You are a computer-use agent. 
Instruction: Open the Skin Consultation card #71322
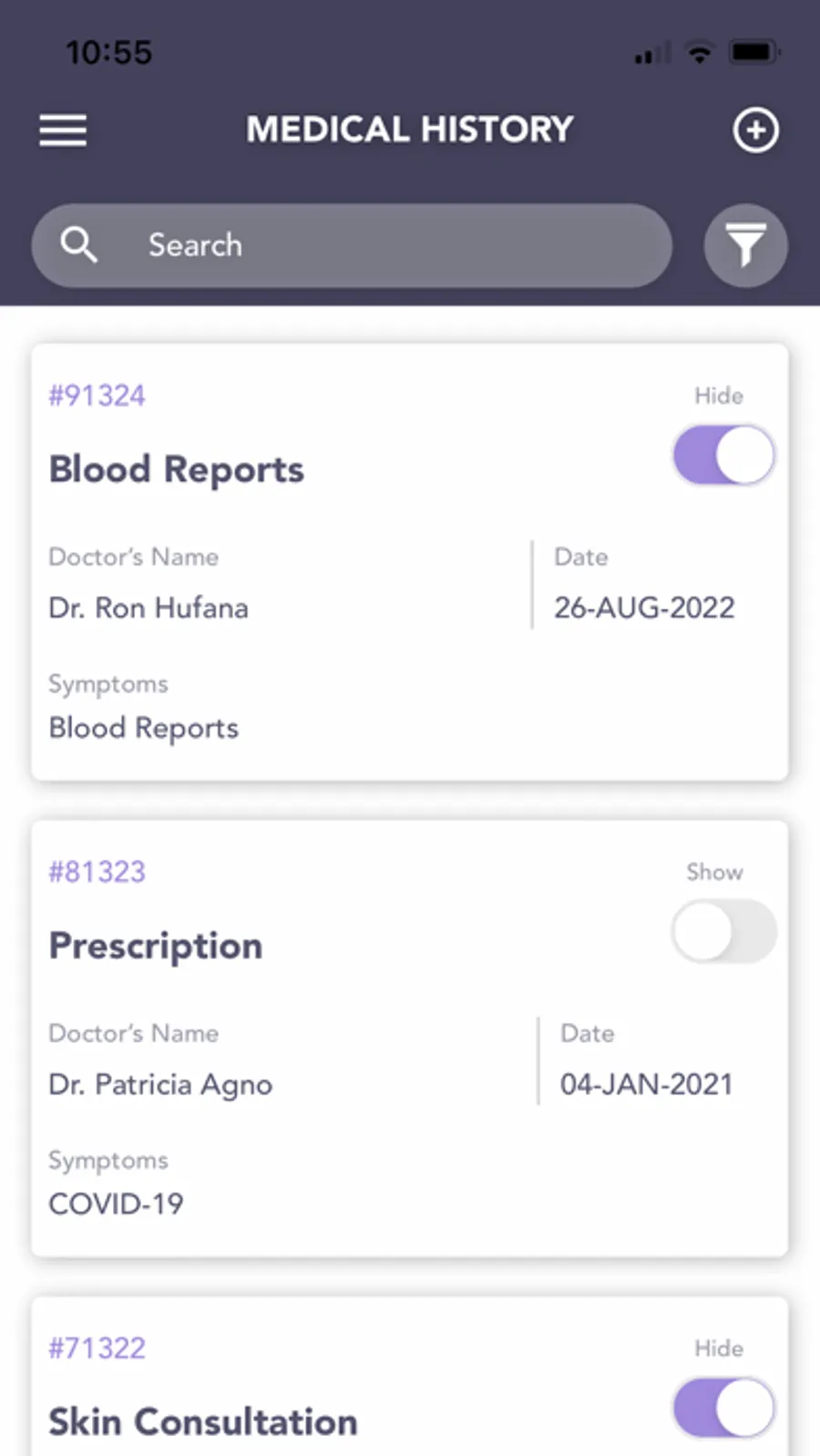(410, 1377)
